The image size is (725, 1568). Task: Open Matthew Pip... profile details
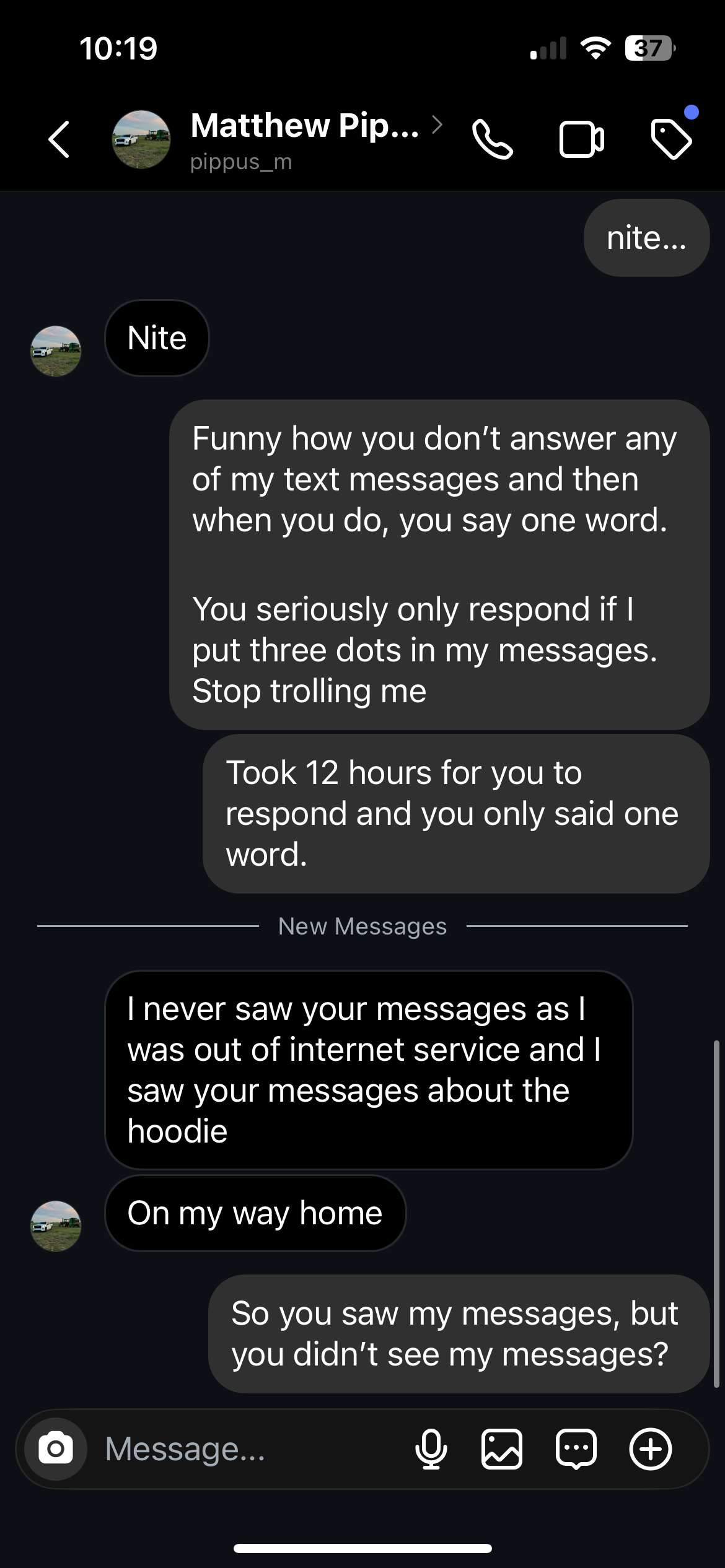point(305,126)
